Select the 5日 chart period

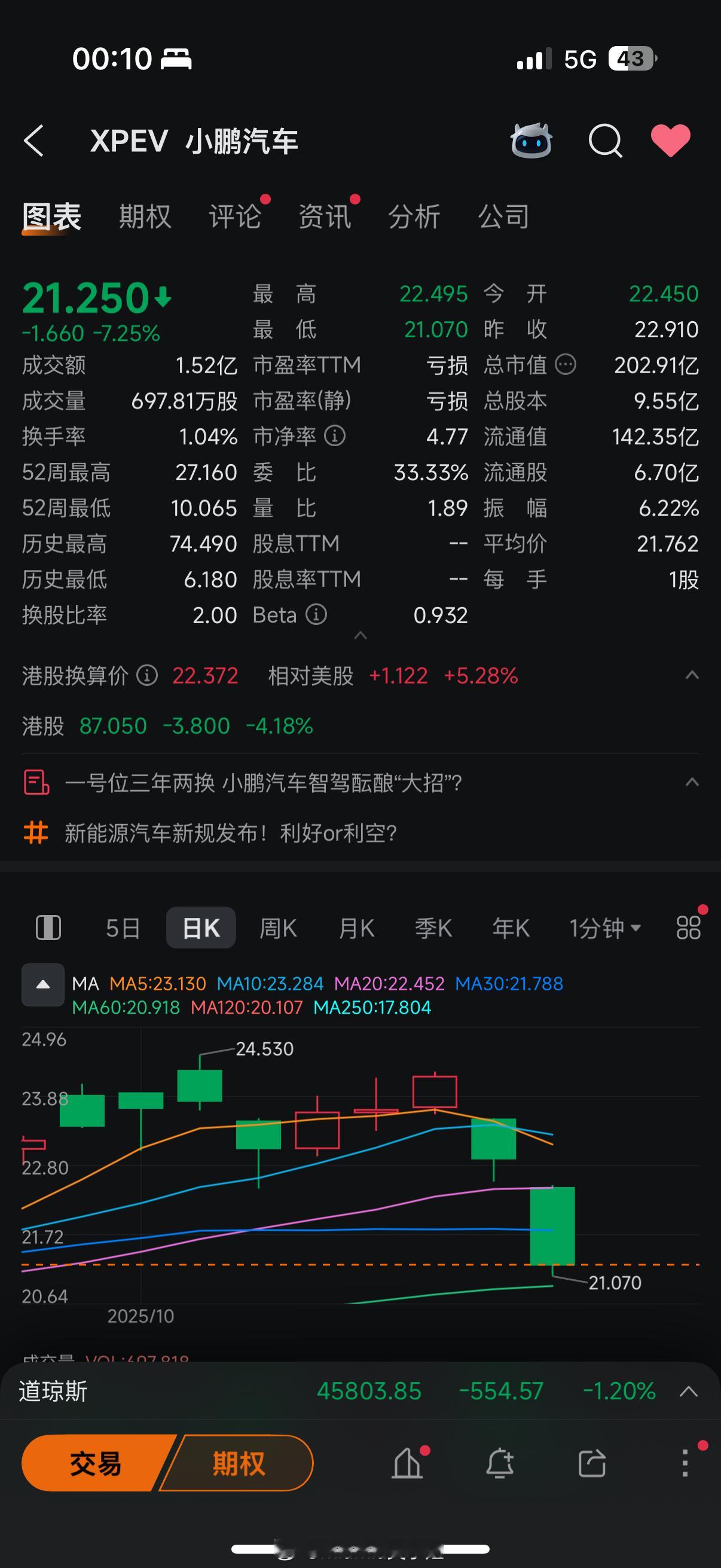pos(123,928)
